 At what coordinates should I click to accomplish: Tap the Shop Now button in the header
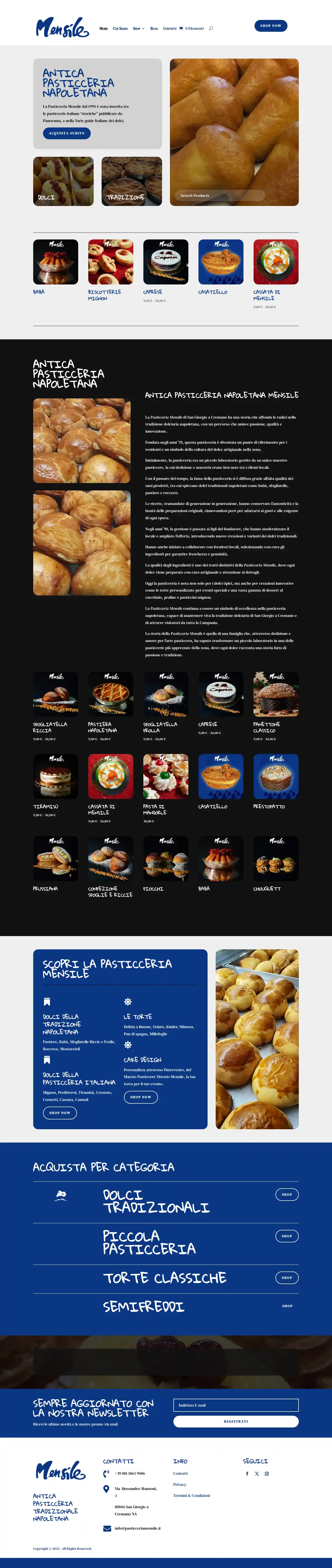(x=271, y=26)
